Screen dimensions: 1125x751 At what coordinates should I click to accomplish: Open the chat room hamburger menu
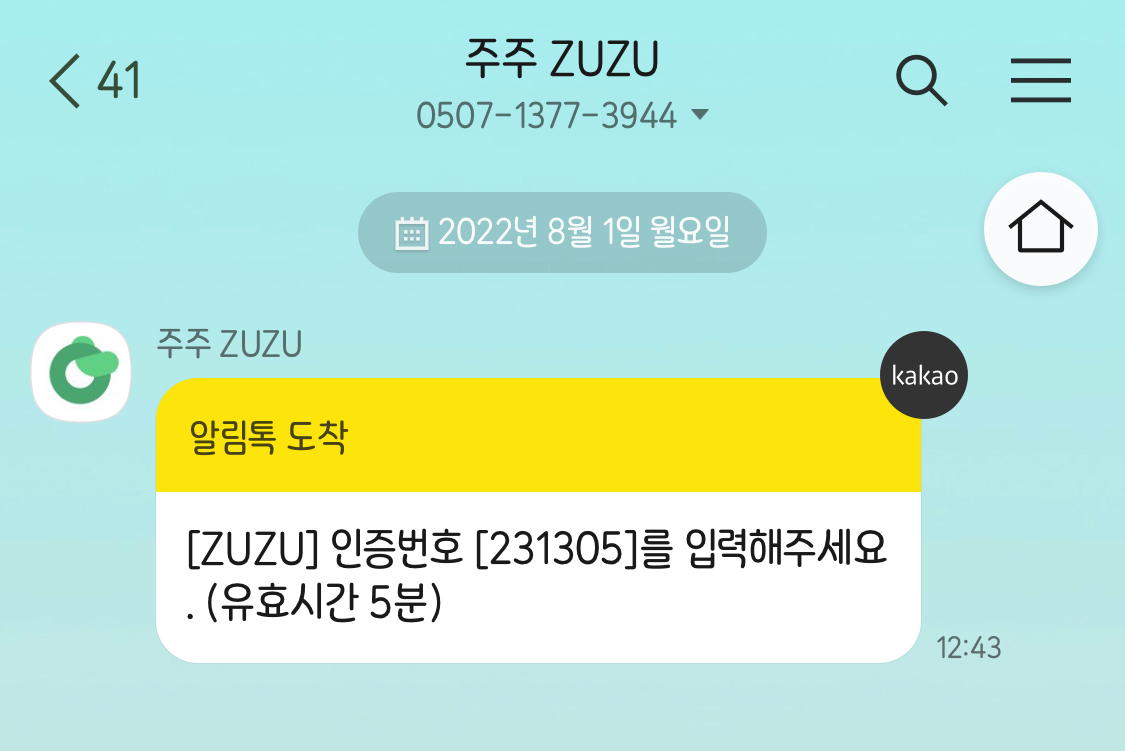pos(1040,81)
